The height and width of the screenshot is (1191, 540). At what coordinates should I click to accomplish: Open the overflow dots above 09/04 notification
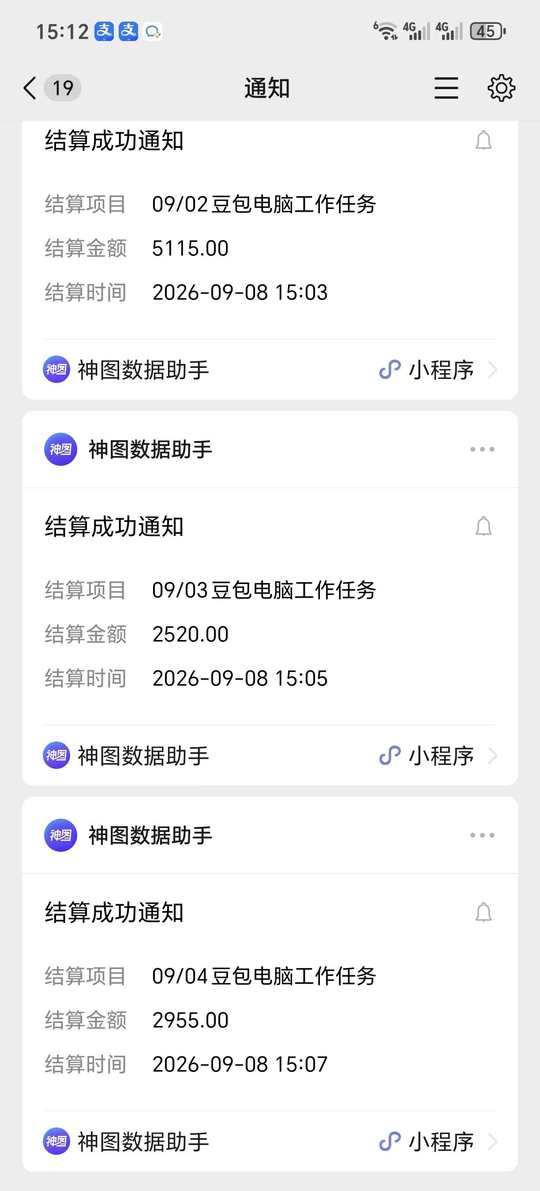[x=482, y=836]
